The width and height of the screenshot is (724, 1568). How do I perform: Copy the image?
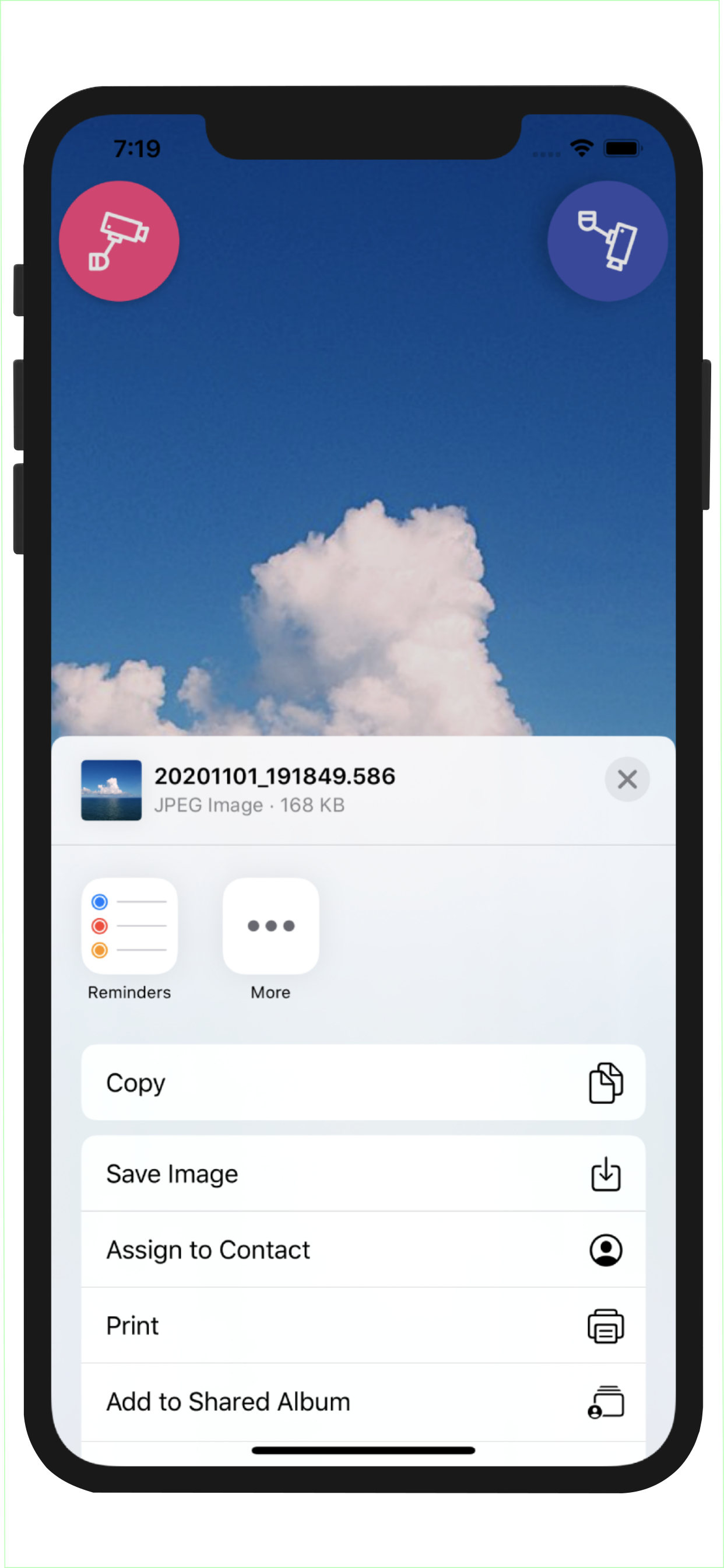pos(363,1083)
